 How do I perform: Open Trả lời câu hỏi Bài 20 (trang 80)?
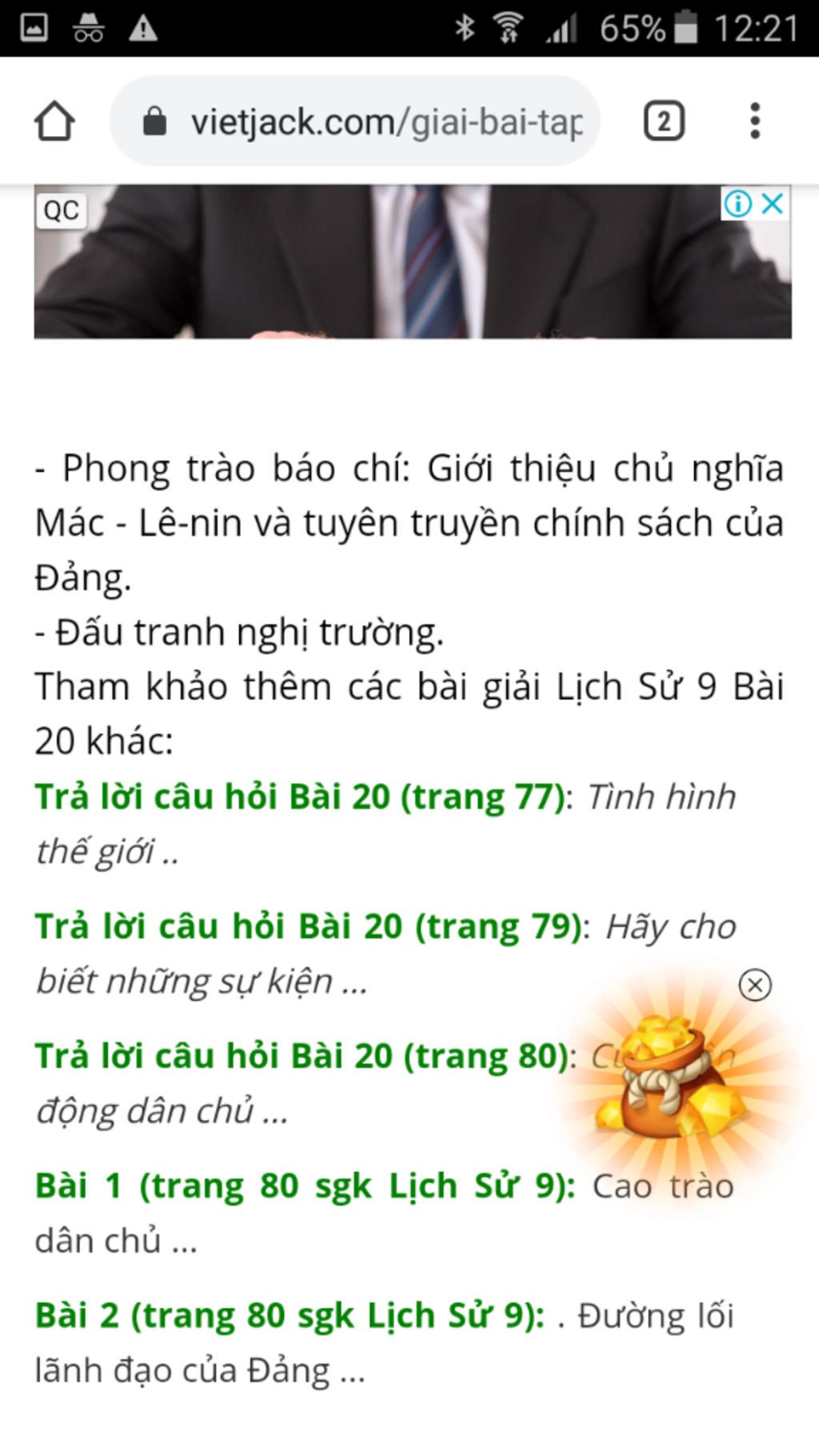tap(301, 1056)
